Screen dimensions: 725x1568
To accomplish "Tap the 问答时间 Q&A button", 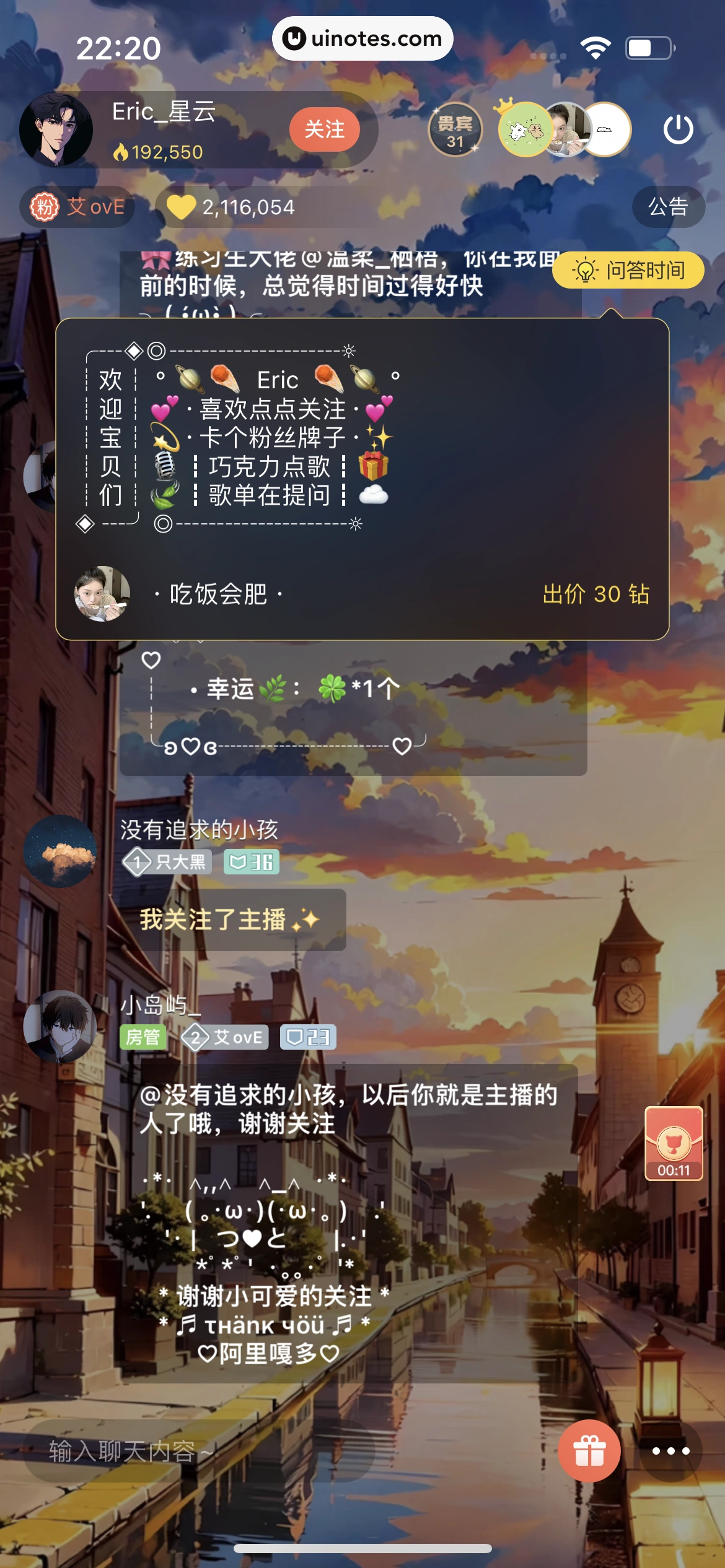I will point(628,271).
